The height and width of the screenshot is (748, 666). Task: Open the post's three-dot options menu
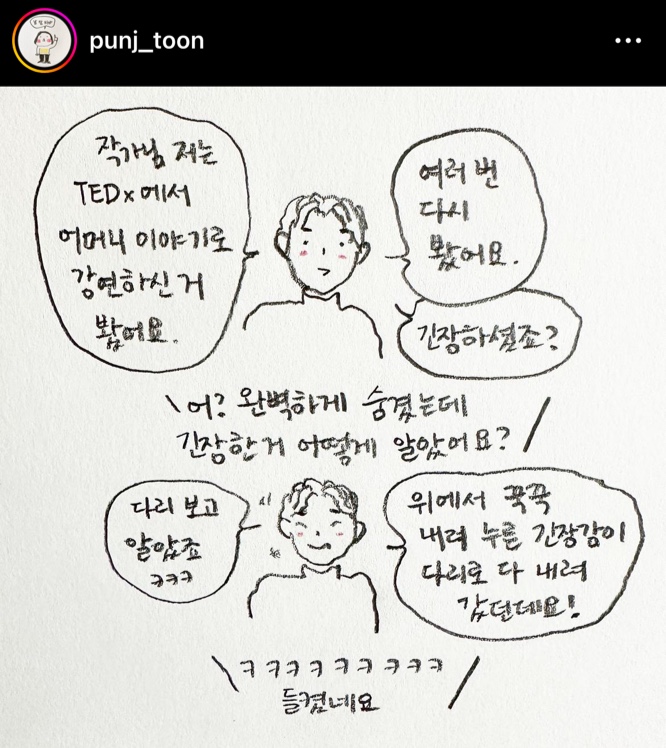[x=627, y=41]
